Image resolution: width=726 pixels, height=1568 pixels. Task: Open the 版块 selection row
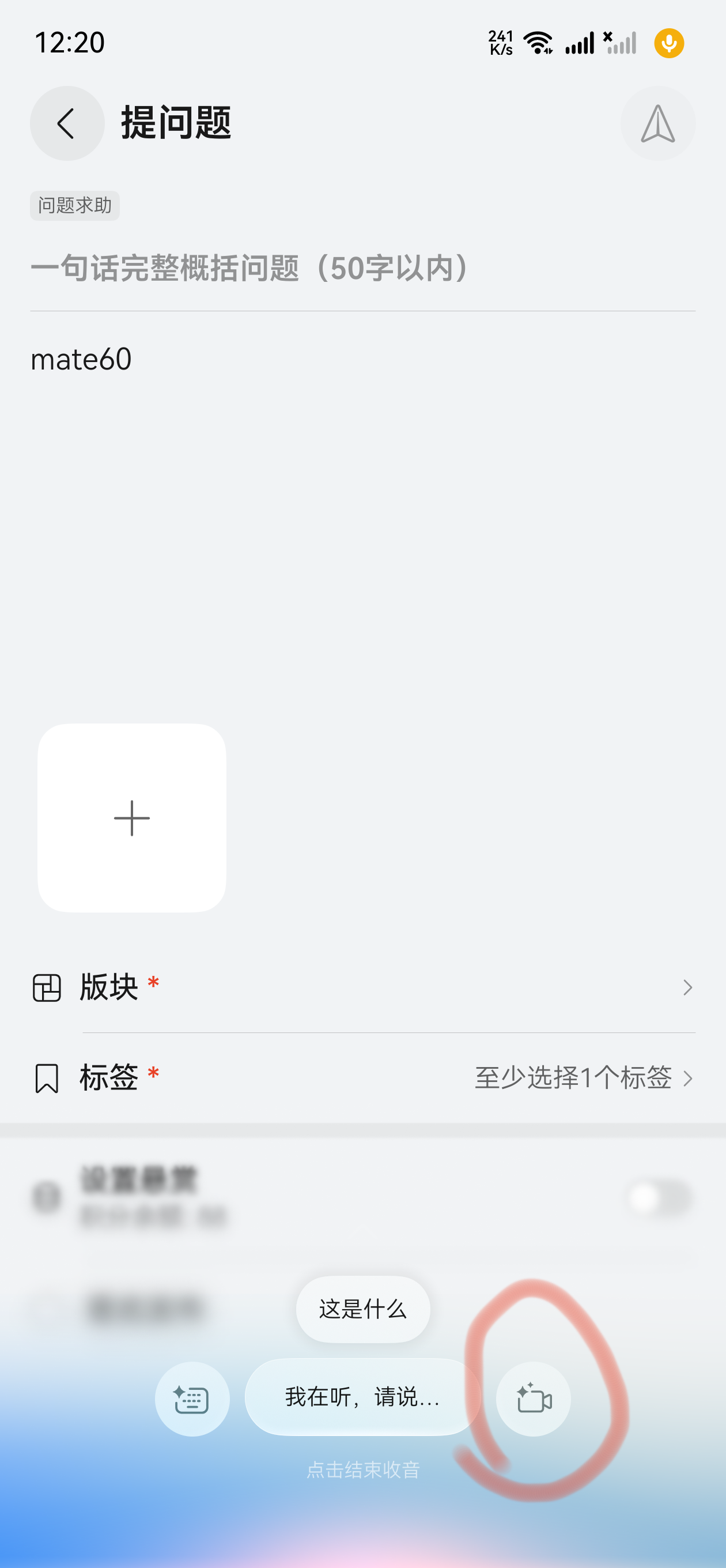tap(362, 987)
